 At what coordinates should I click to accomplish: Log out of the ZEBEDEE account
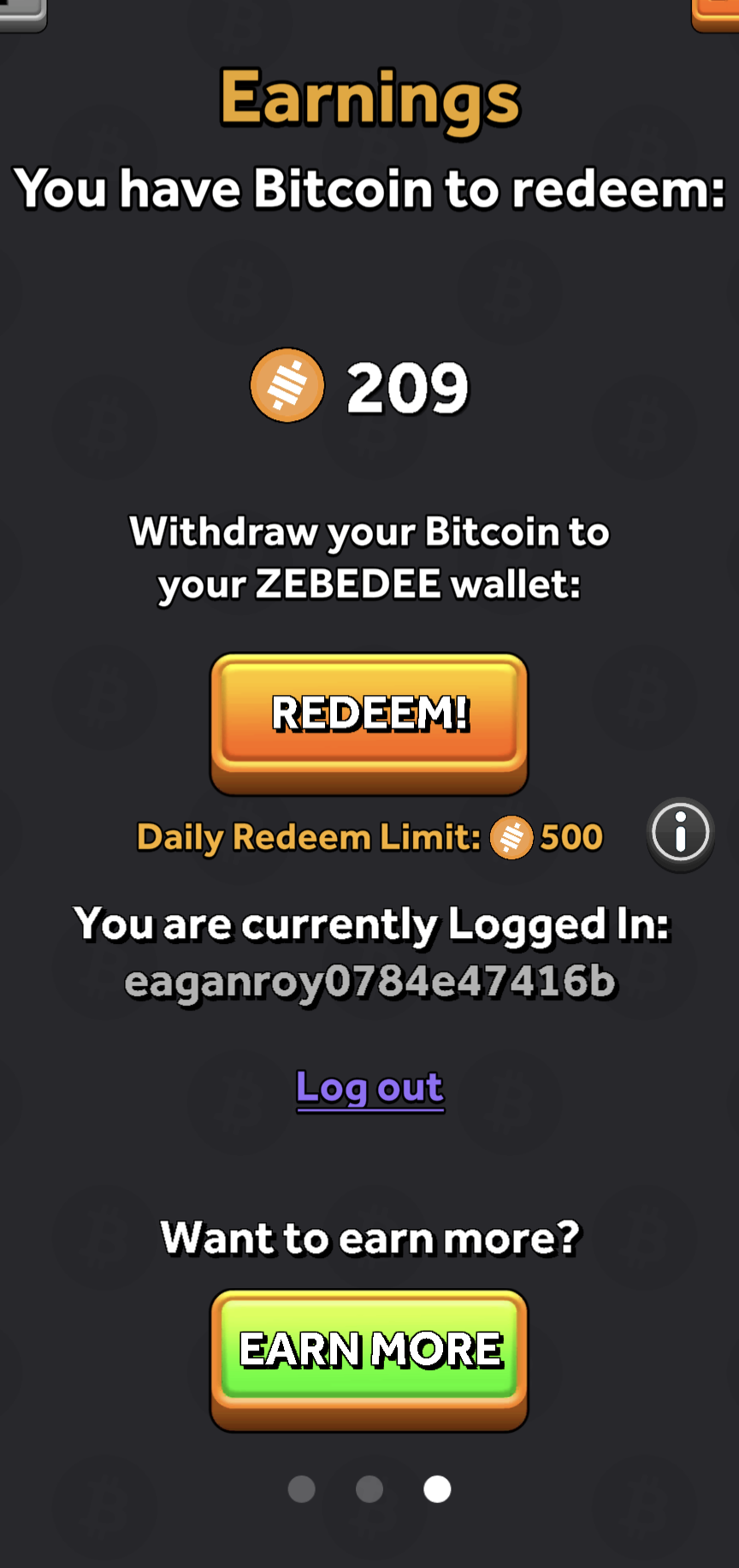[x=369, y=1088]
